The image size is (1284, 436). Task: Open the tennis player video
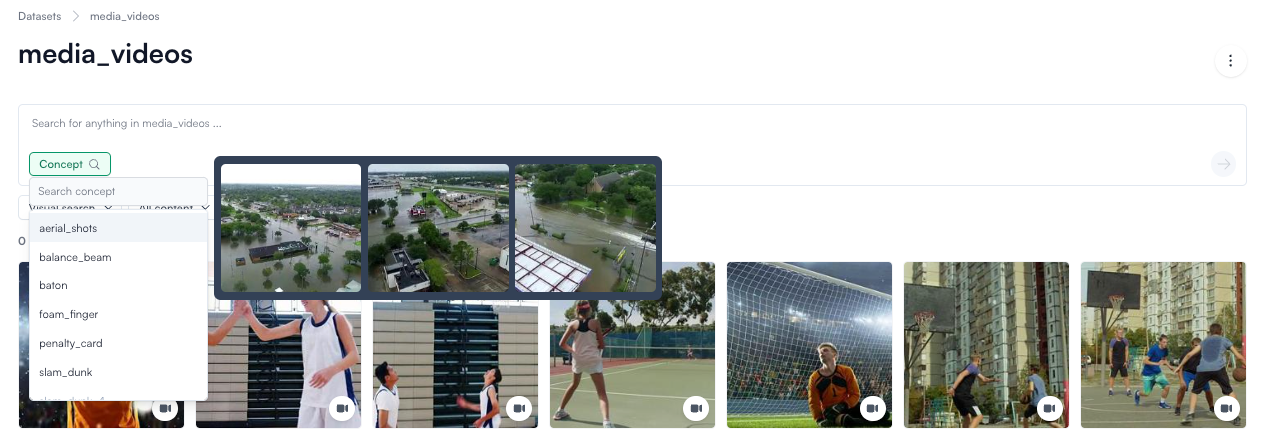(632, 360)
